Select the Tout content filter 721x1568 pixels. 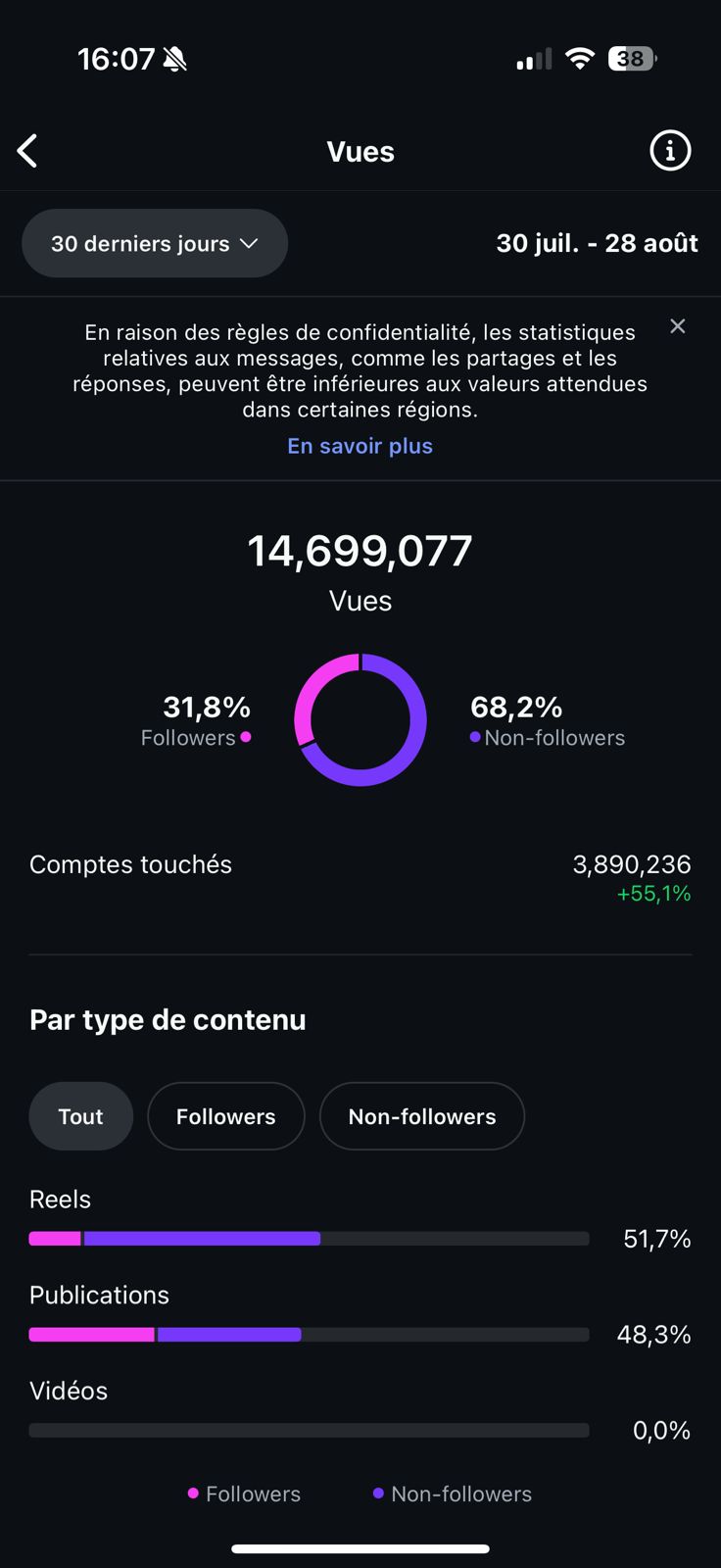[80, 1116]
